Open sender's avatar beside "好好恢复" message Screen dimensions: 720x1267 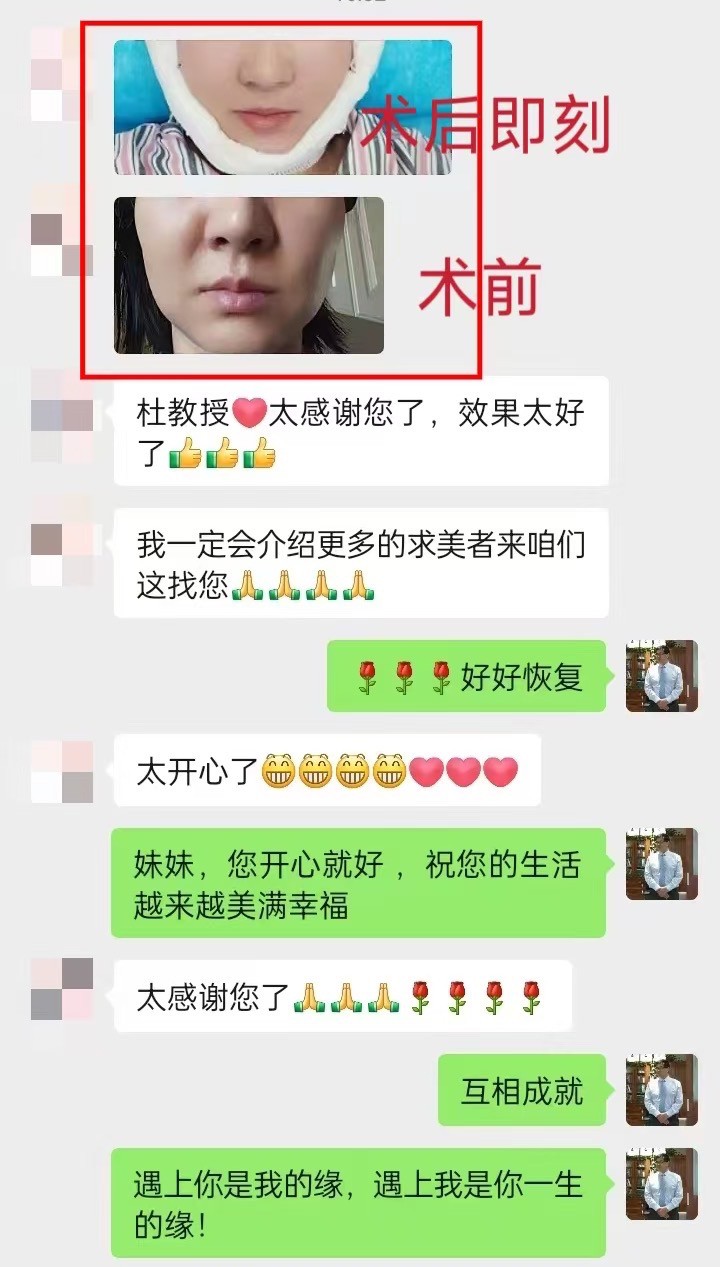(x=661, y=676)
